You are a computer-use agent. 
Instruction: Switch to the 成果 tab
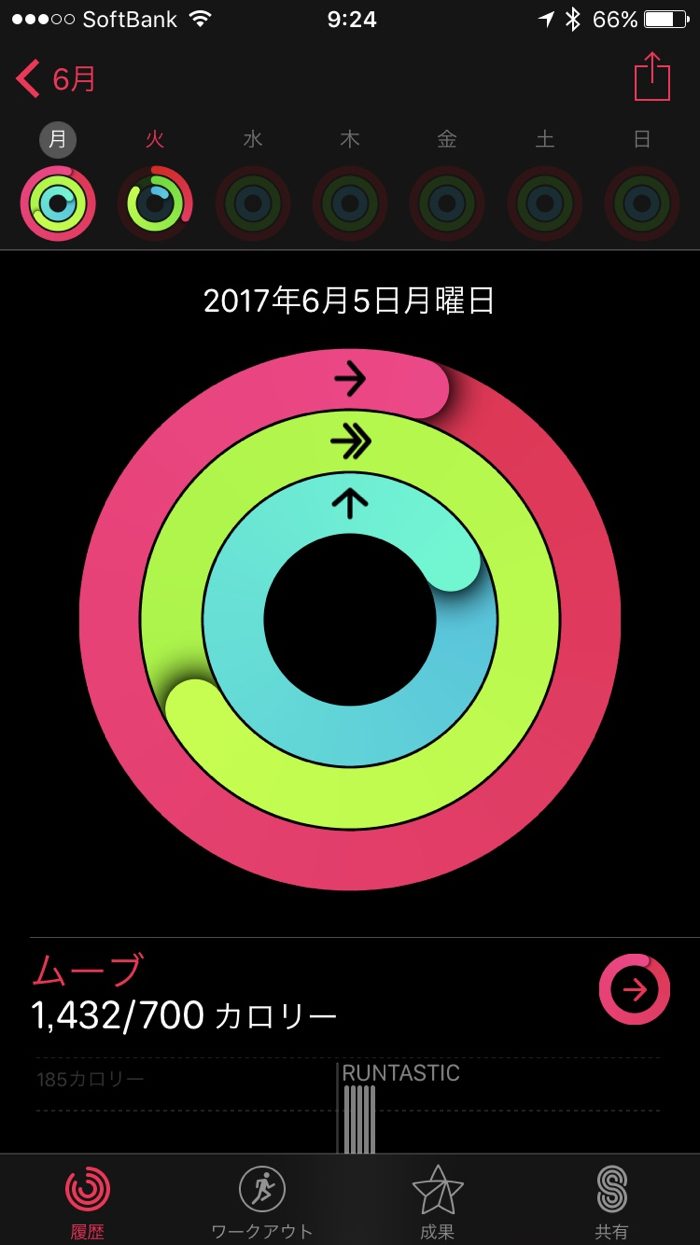pyautogui.click(x=437, y=1200)
